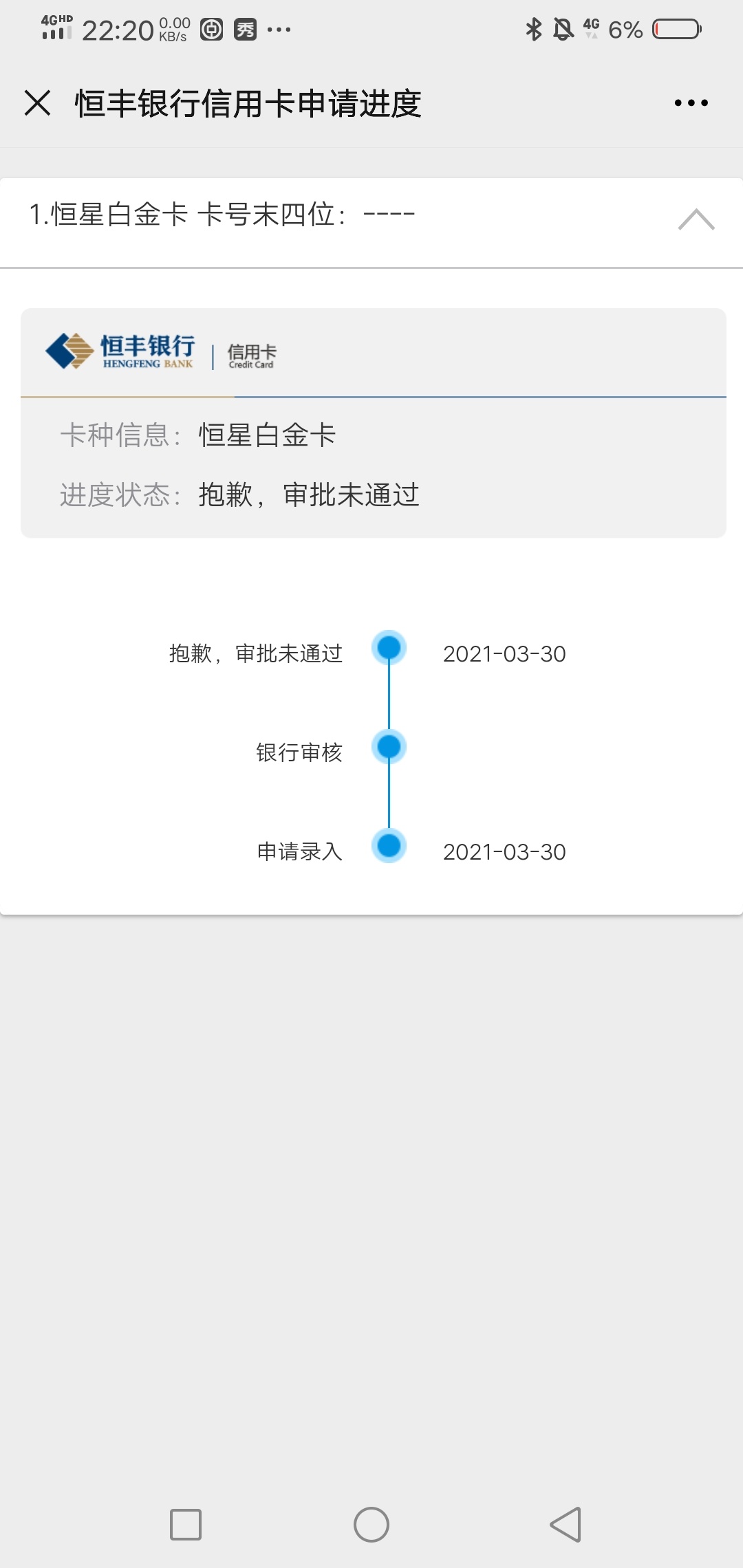Open the recent apps view
Viewport: 743px width, 1568px height.
pos(186,1525)
